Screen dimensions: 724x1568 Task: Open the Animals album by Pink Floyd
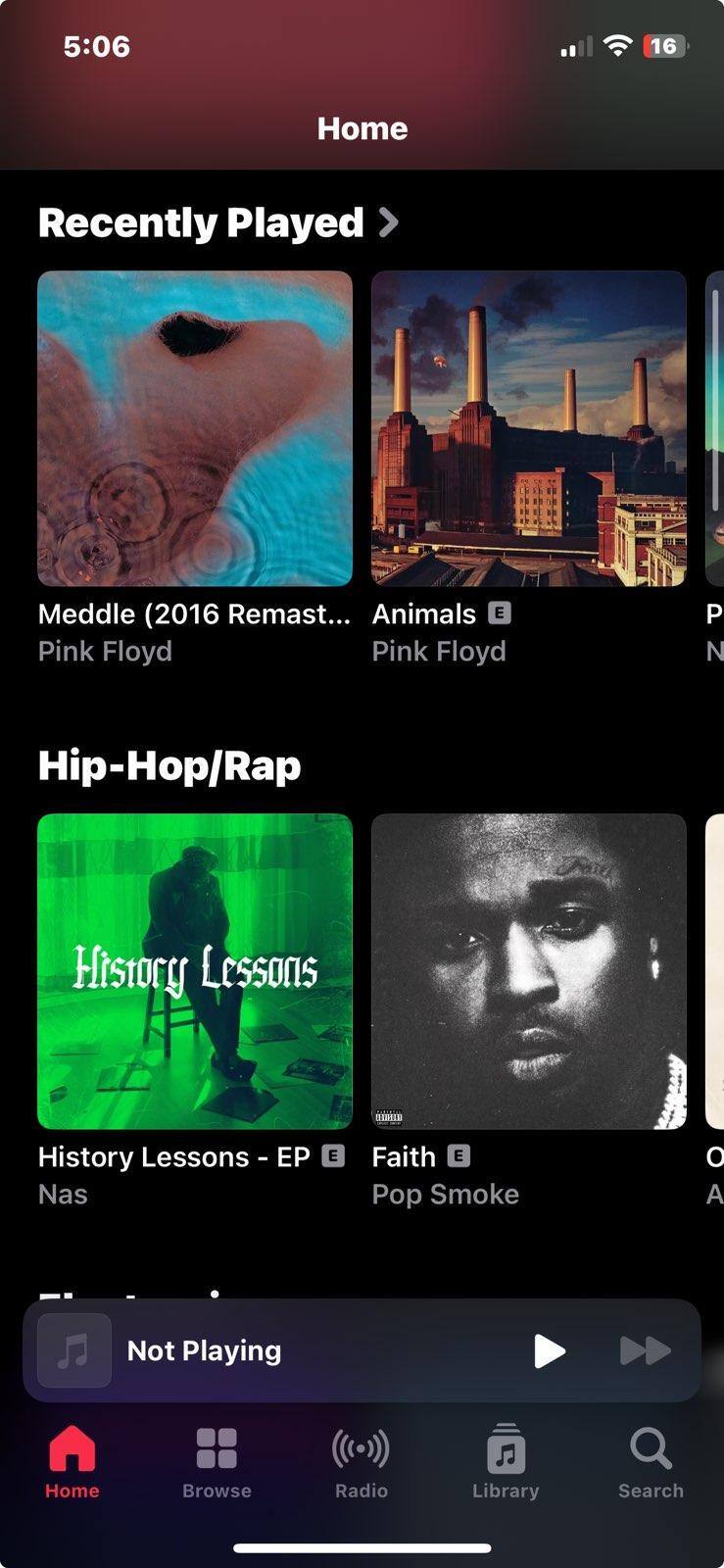[x=528, y=428]
